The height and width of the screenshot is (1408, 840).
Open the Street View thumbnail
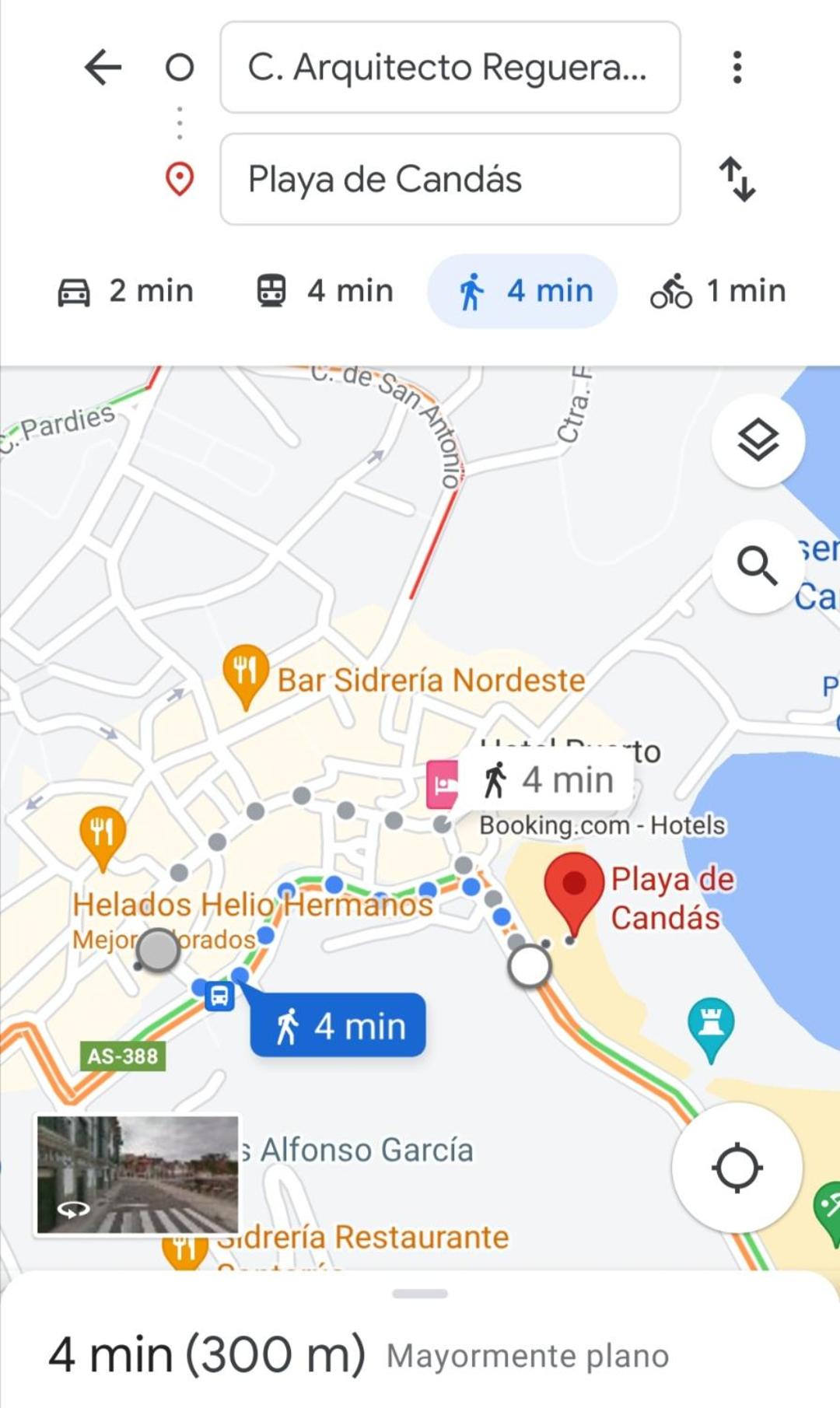pos(138,1175)
